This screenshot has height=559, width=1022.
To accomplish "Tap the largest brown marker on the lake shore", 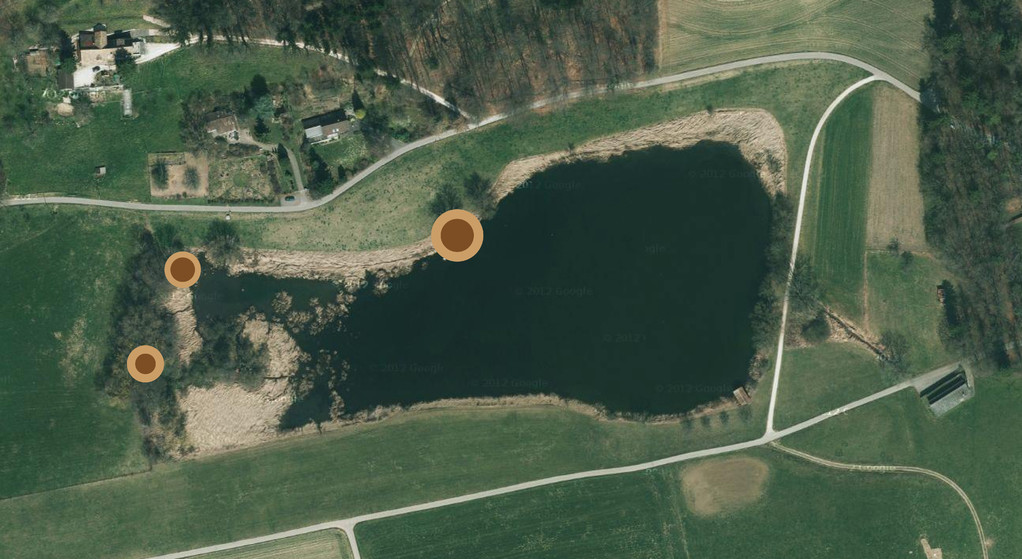I will (x=457, y=236).
